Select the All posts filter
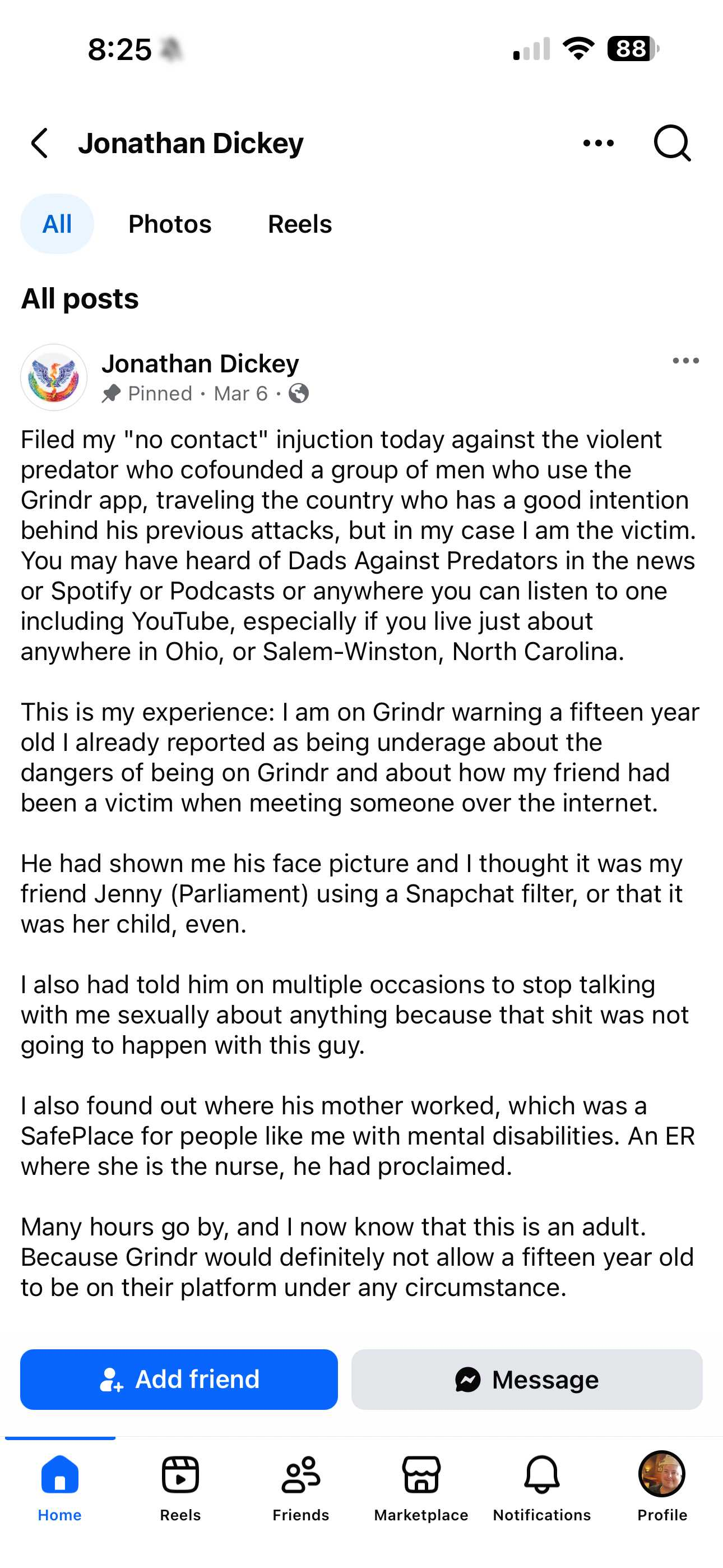Viewport: 723px width, 1568px height. pos(57,224)
